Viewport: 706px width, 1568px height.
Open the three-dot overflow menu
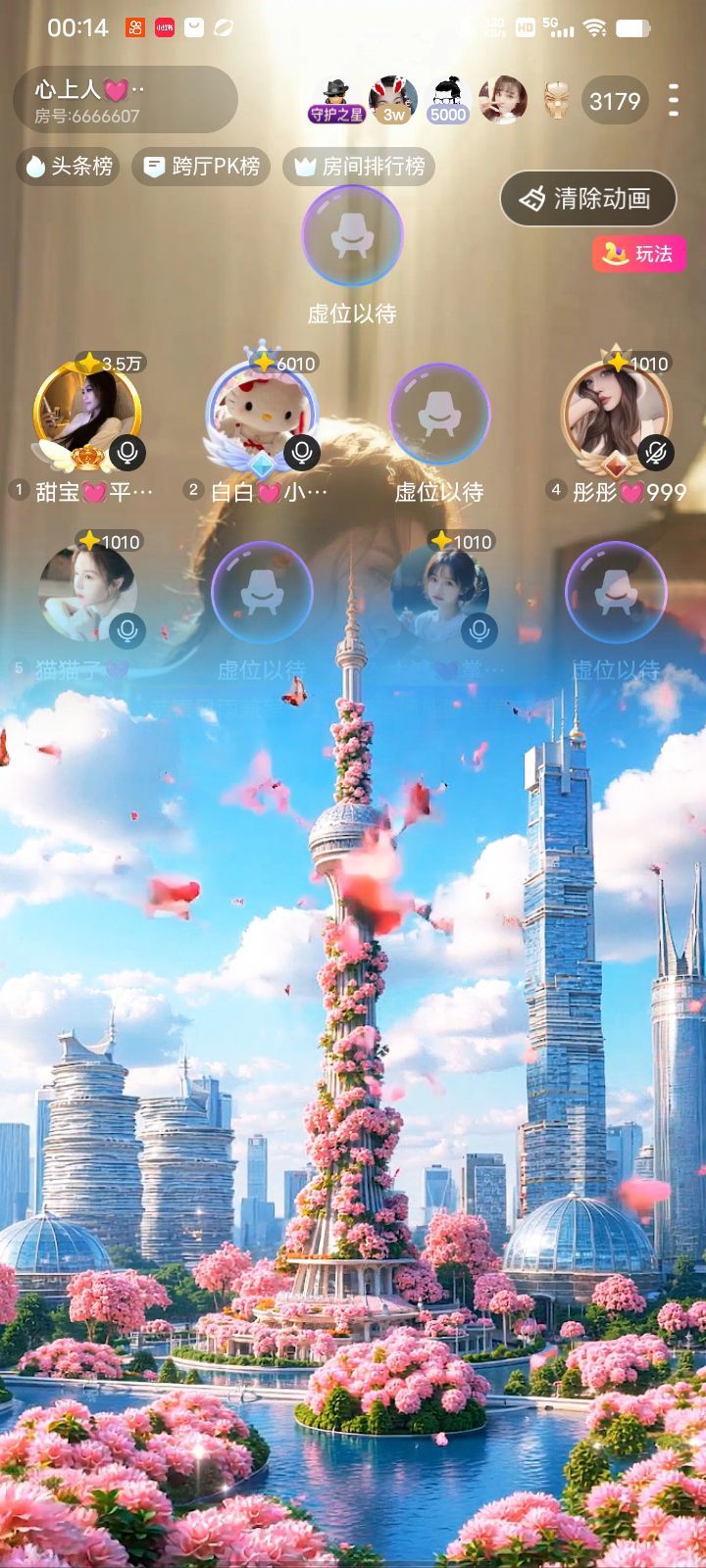click(x=673, y=101)
